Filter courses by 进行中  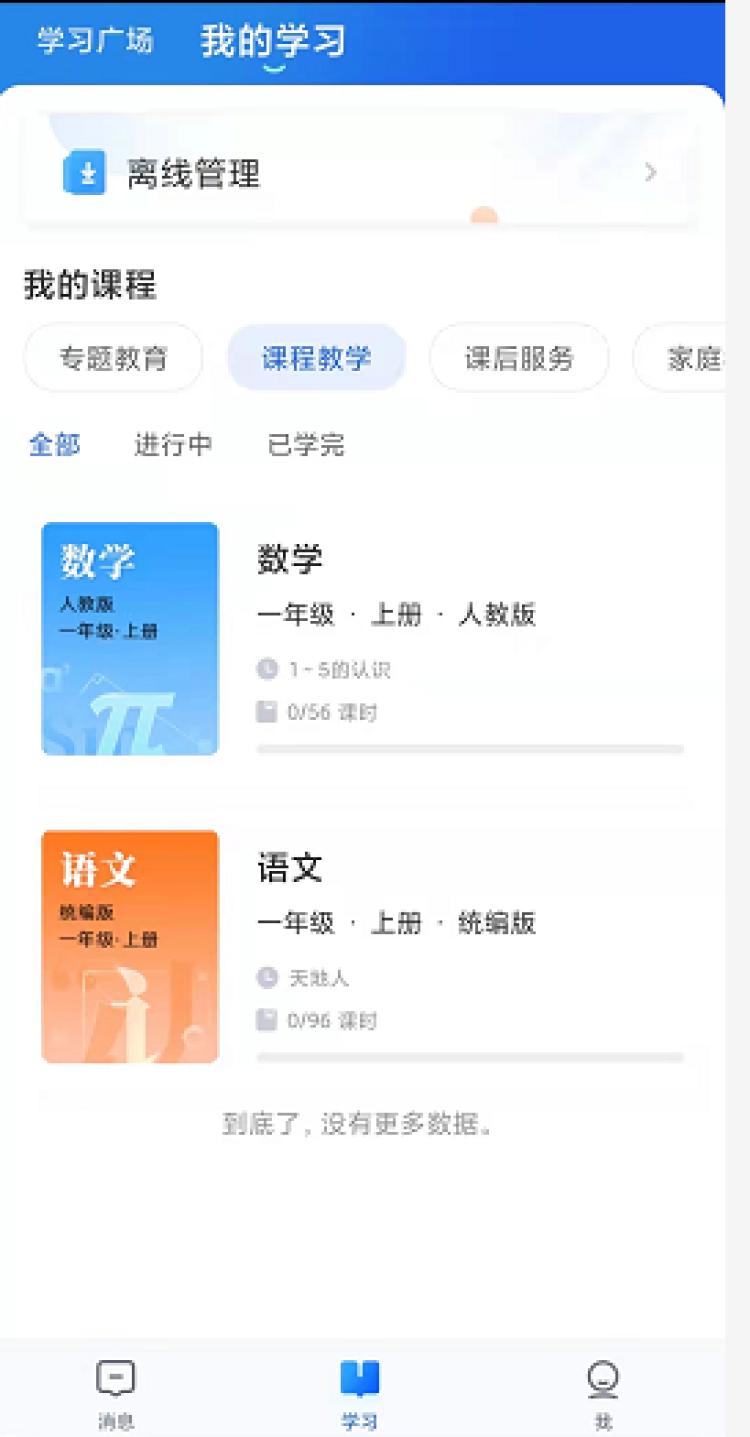pos(173,445)
